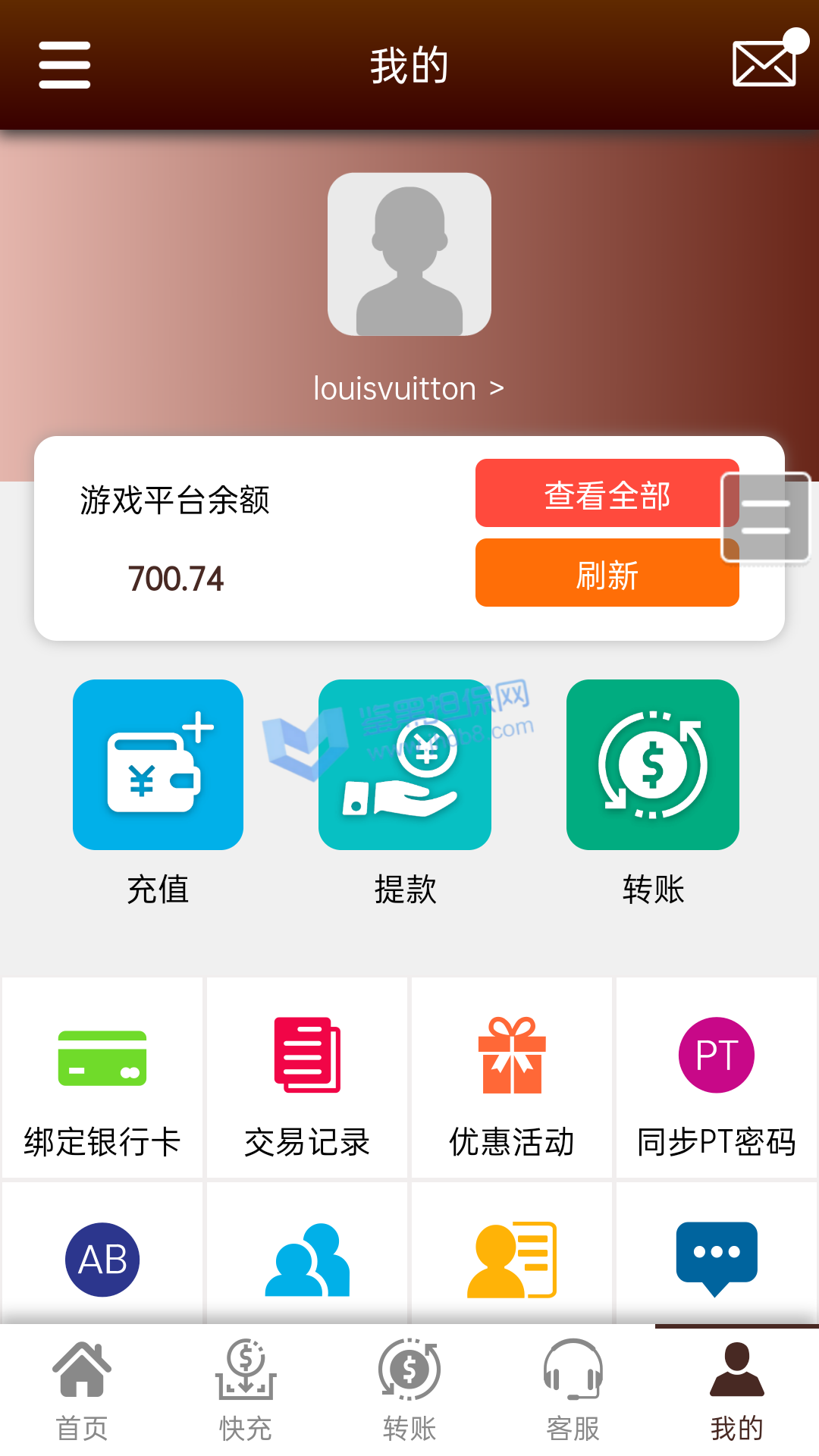The image size is (819, 1456).
Task: Open the 转账 transfer tile
Action: [652, 764]
